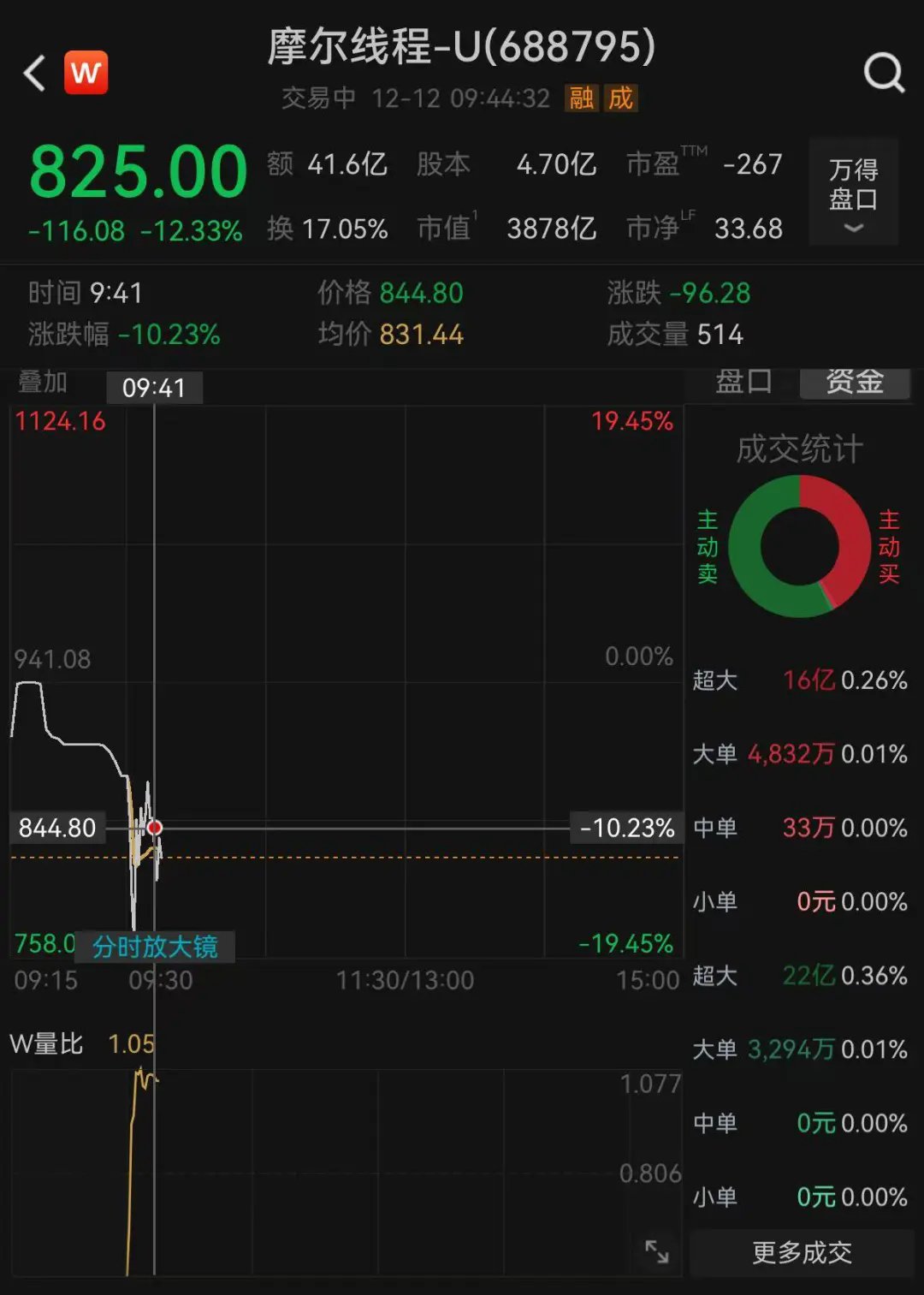Click the Wind W logo icon
The width and height of the screenshot is (924, 1295).
click(86, 72)
